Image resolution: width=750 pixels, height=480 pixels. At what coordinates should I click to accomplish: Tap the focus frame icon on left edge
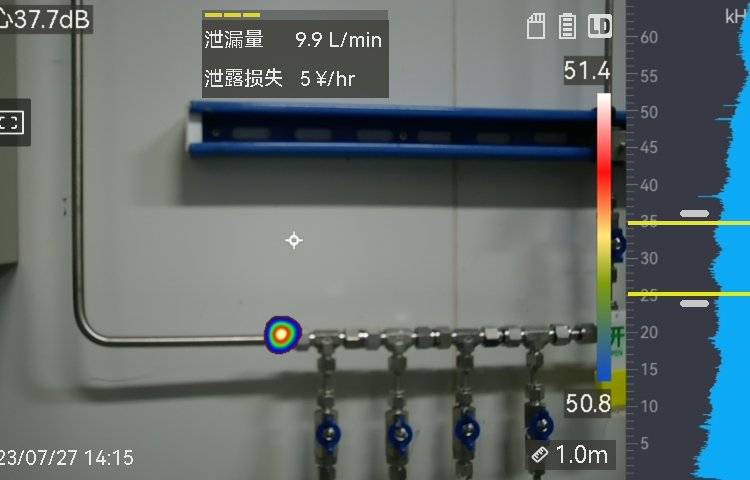pyautogui.click(x=10, y=122)
